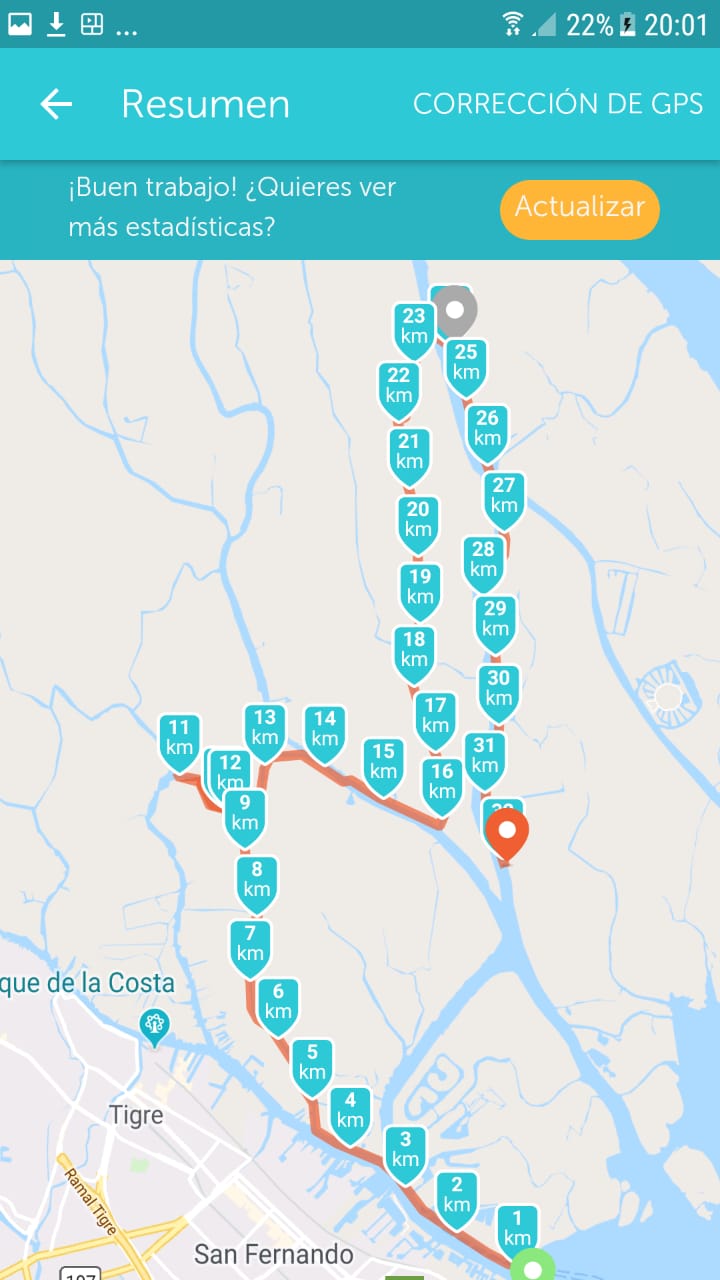The image size is (720, 1280).
Task: Select the 19 km marker
Action: (420, 587)
